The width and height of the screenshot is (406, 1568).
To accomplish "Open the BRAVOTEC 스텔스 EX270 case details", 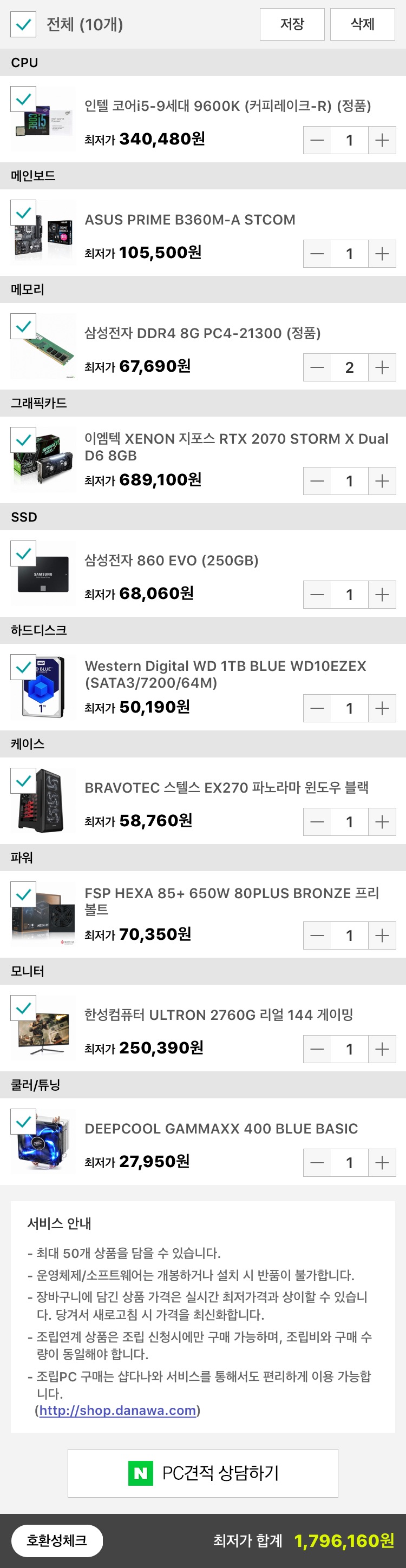I will pyautogui.click(x=226, y=788).
